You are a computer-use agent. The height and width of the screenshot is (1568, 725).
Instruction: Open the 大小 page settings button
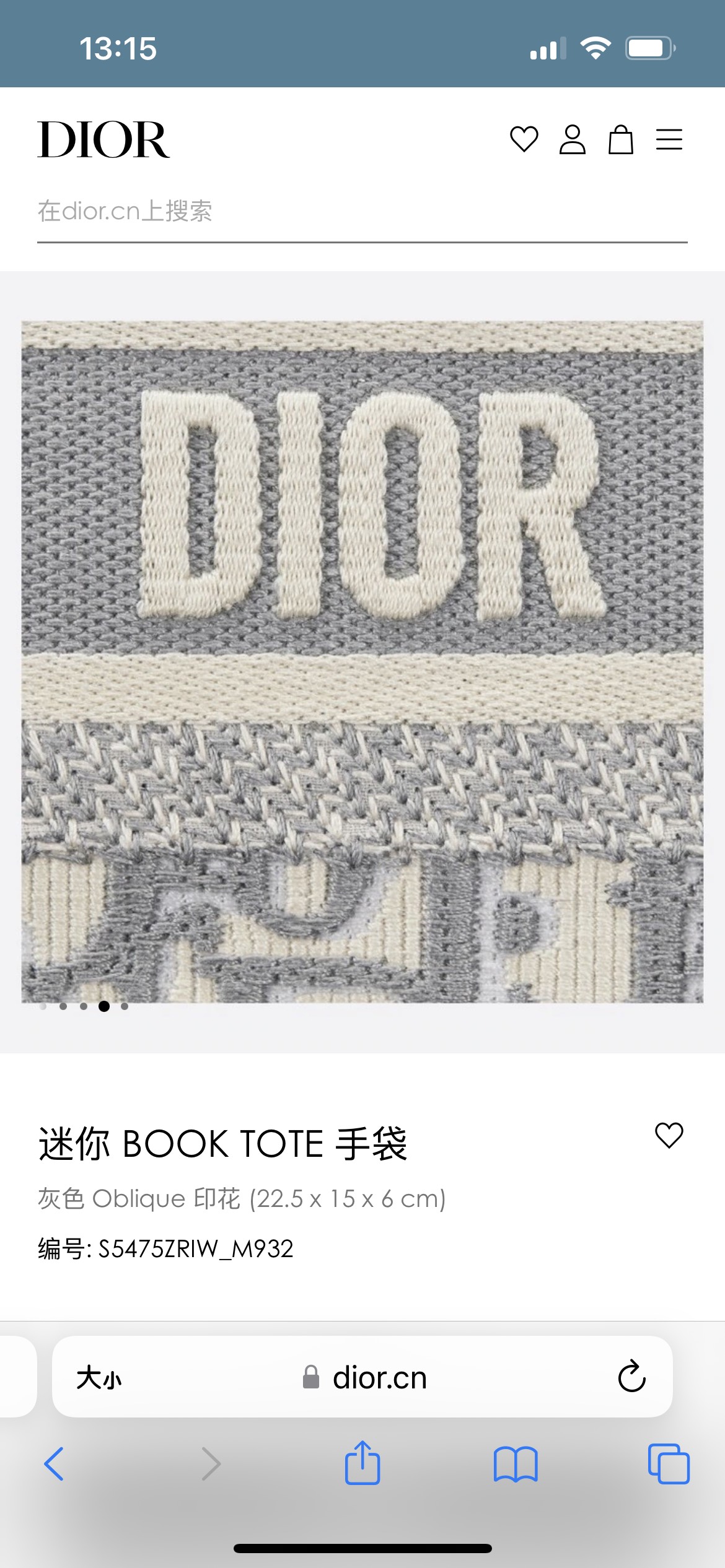pyautogui.click(x=99, y=1377)
